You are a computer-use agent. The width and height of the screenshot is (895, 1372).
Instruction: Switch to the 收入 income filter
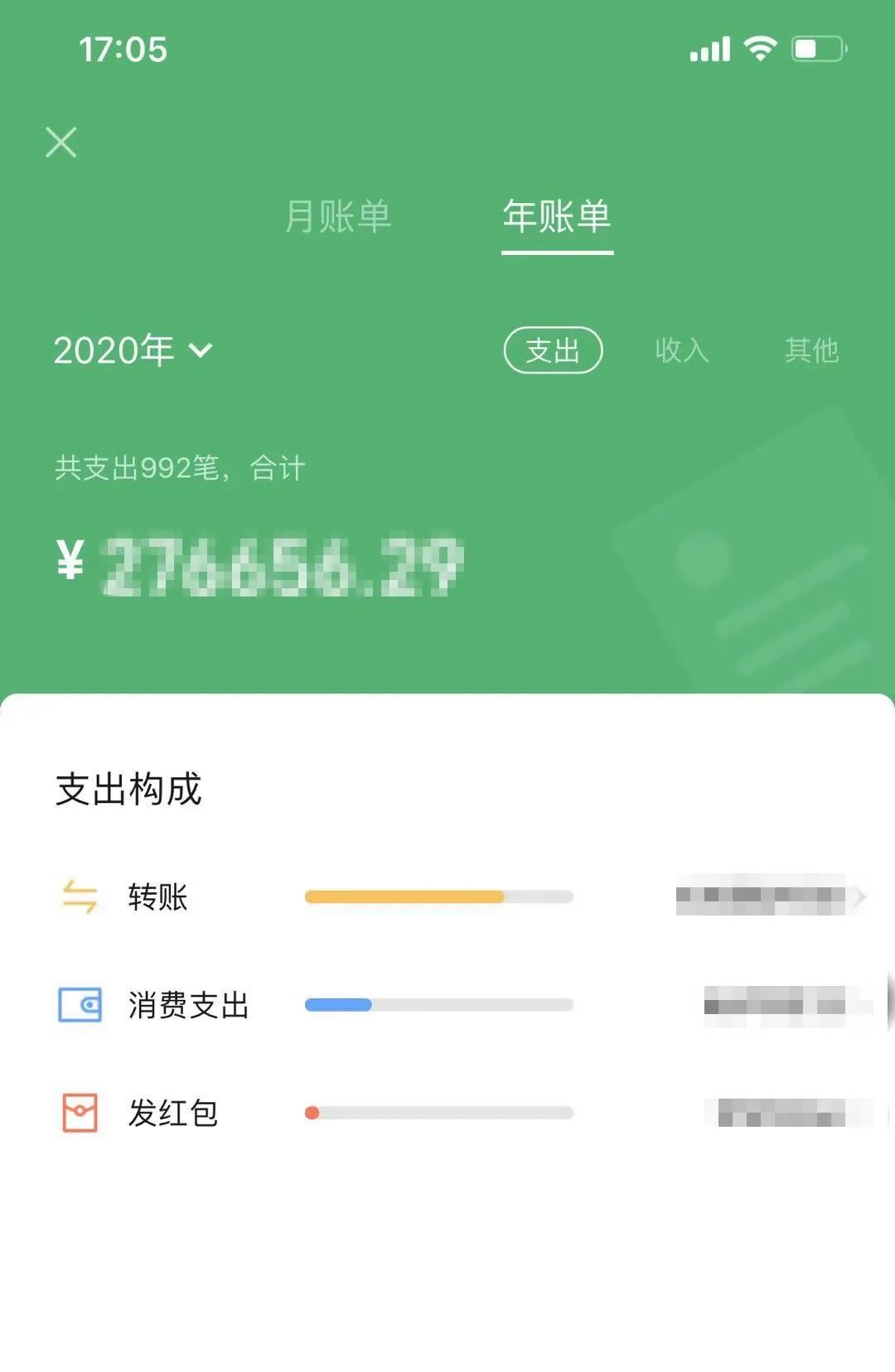(681, 350)
